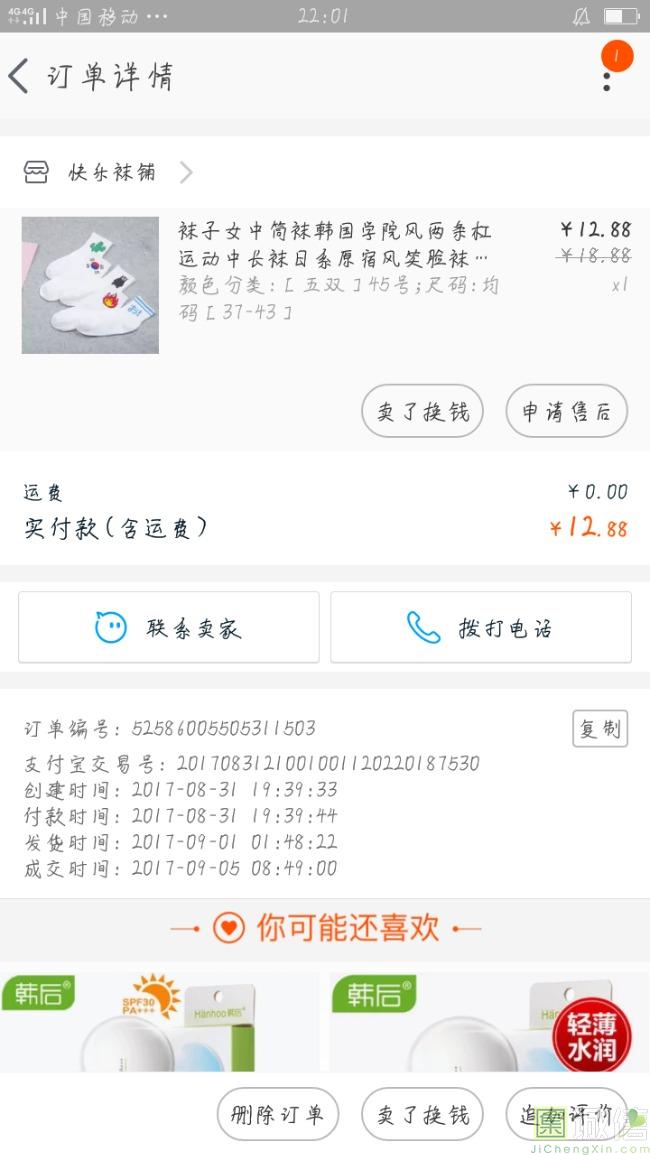Contact the seller via 联系卖家
The image size is (650, 1155).
pyautogui.click(x=169, y=628)
